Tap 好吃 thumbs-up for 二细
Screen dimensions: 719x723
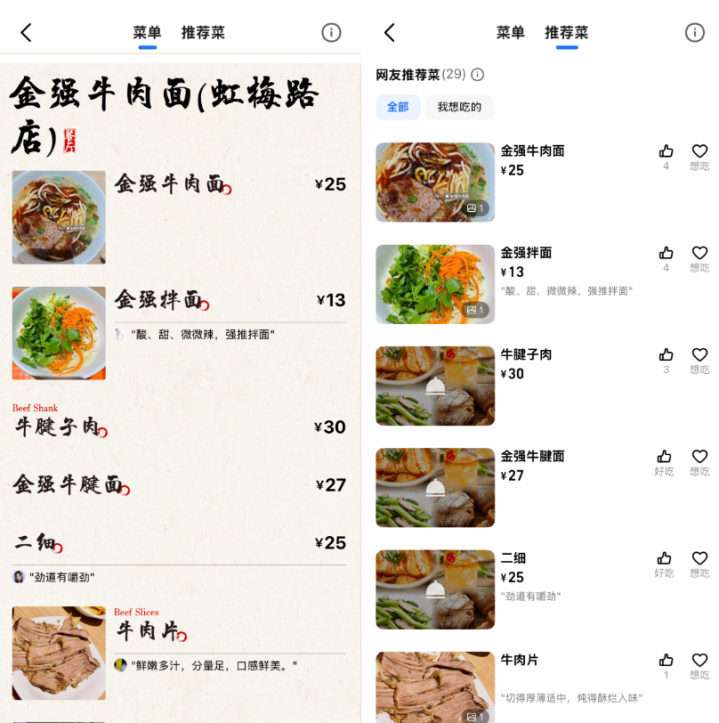coord(666,560)
